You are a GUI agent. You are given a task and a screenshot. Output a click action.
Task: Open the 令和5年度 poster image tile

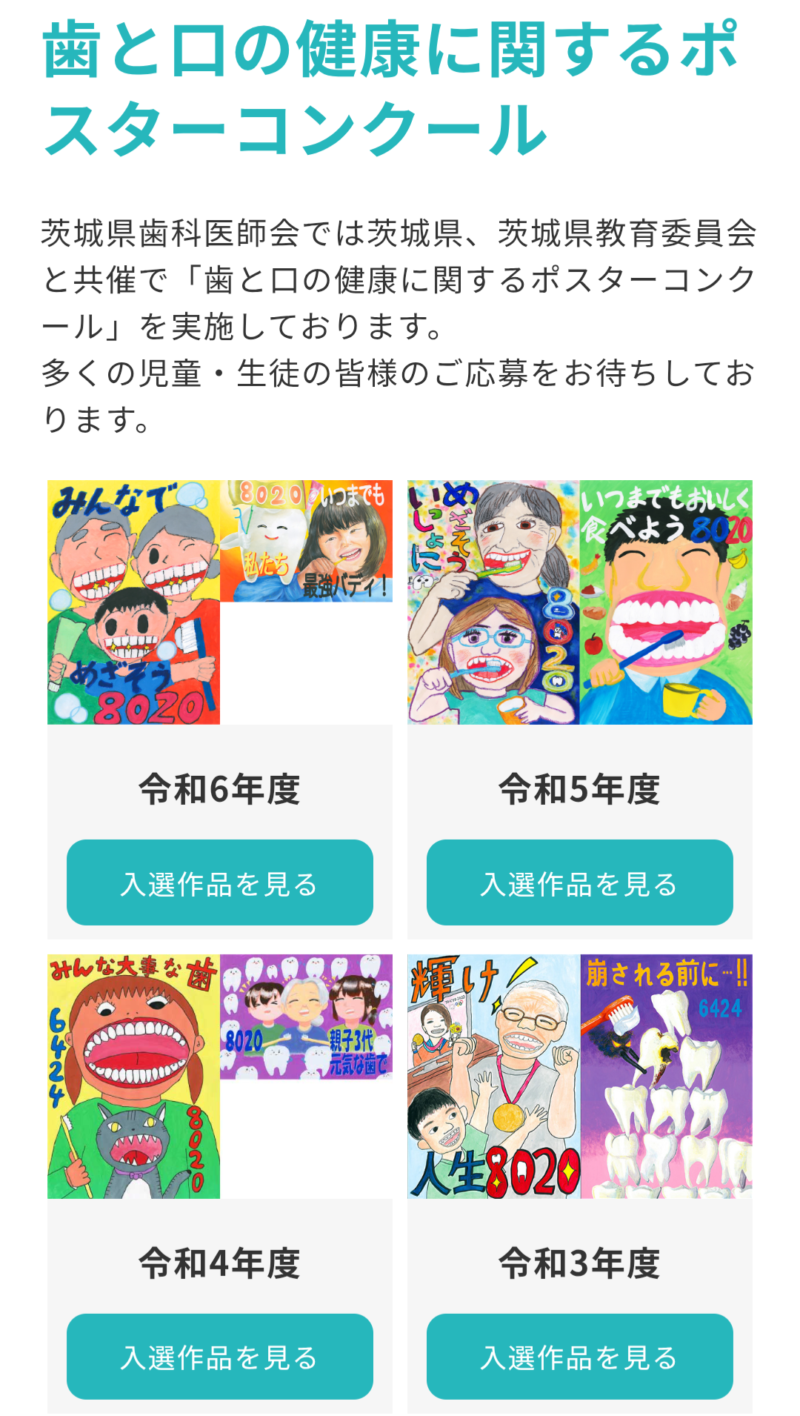(x=579, y=601)
